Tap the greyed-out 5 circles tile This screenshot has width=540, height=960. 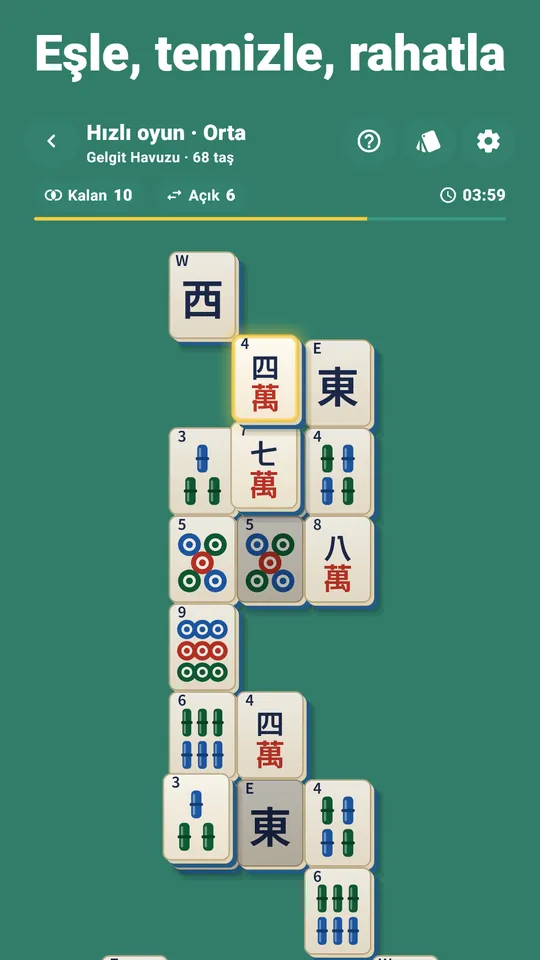coord(271,560)
